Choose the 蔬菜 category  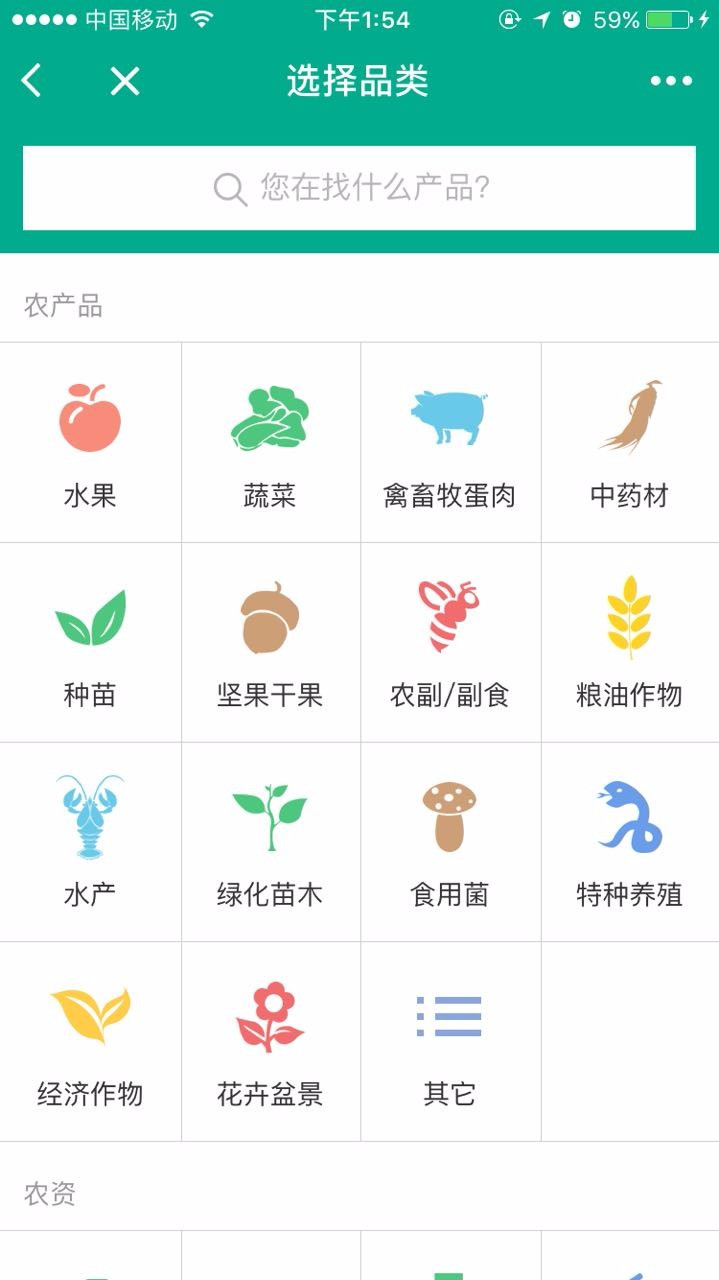[x=270, y=443]
